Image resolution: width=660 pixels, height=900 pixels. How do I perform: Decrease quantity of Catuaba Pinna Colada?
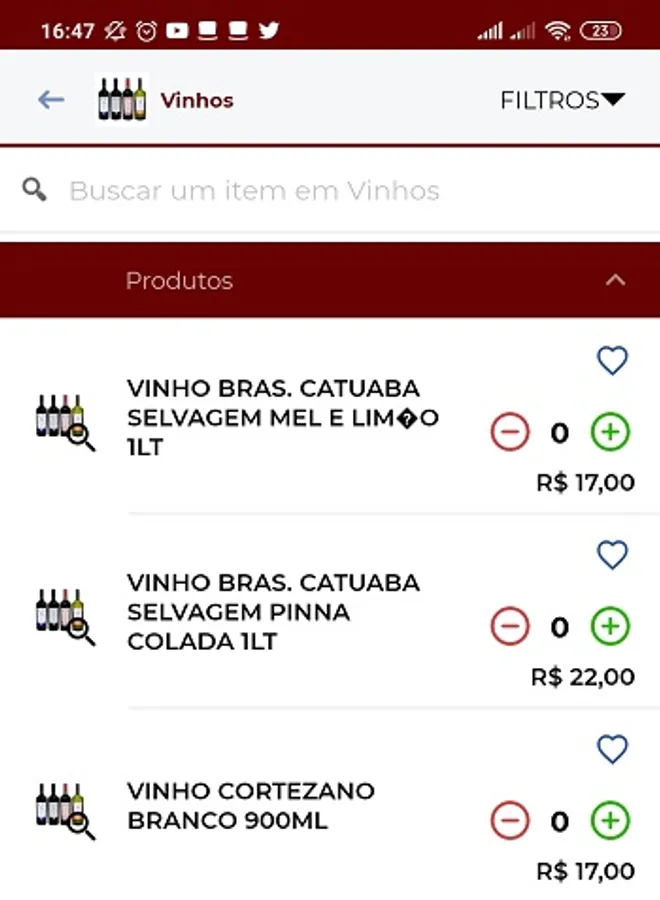click(510, 627)
